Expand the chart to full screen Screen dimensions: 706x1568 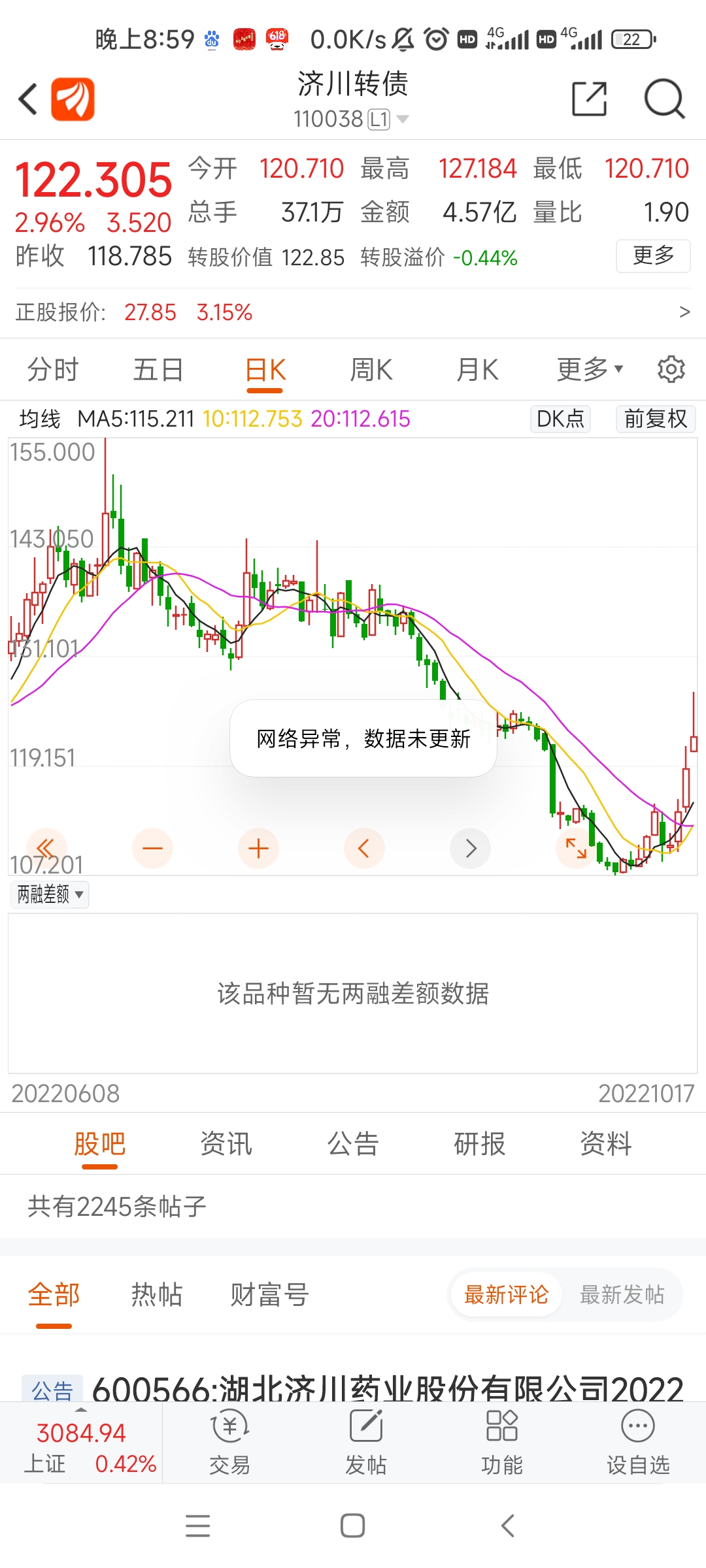(x=576, y=848)
